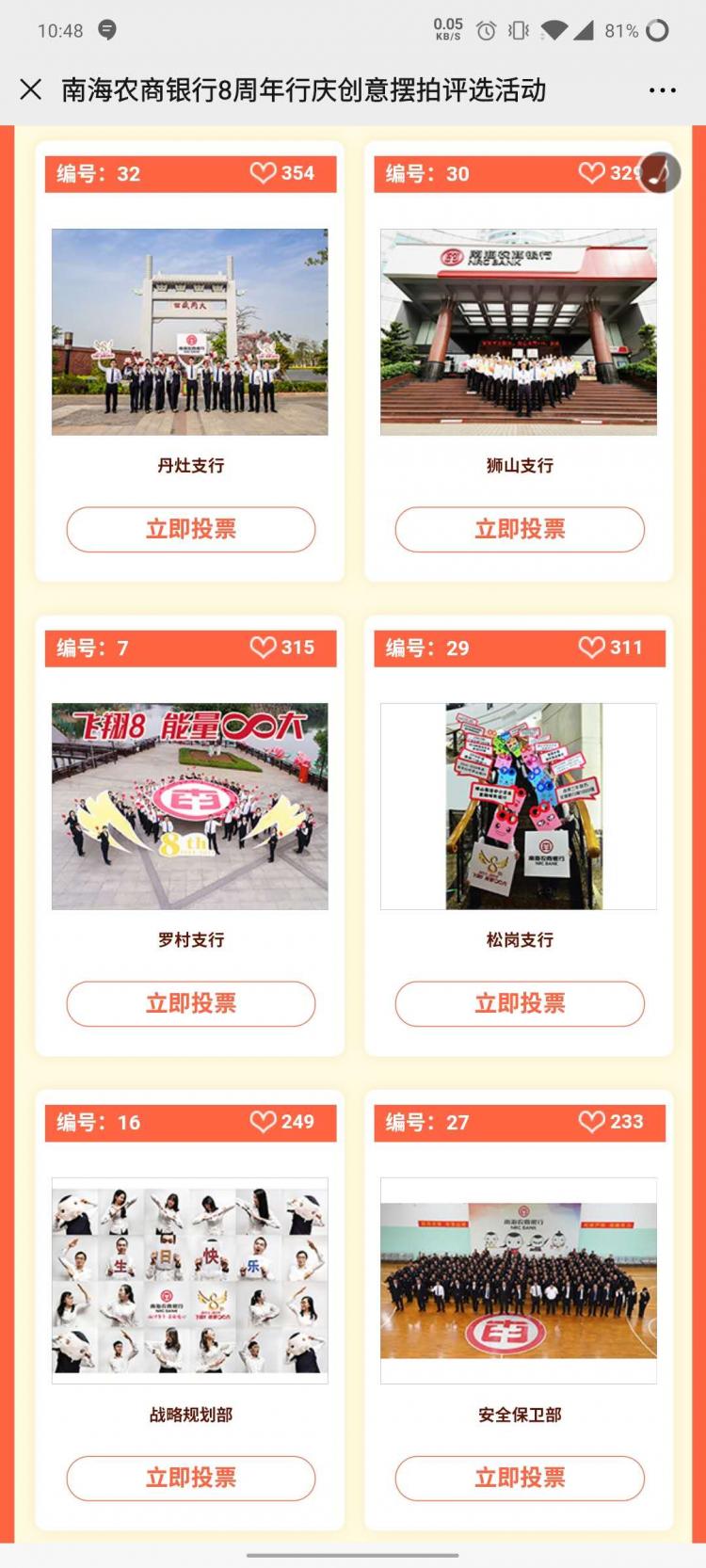Vote for 丹灶支行 entry number 32

tap(190, 529)
